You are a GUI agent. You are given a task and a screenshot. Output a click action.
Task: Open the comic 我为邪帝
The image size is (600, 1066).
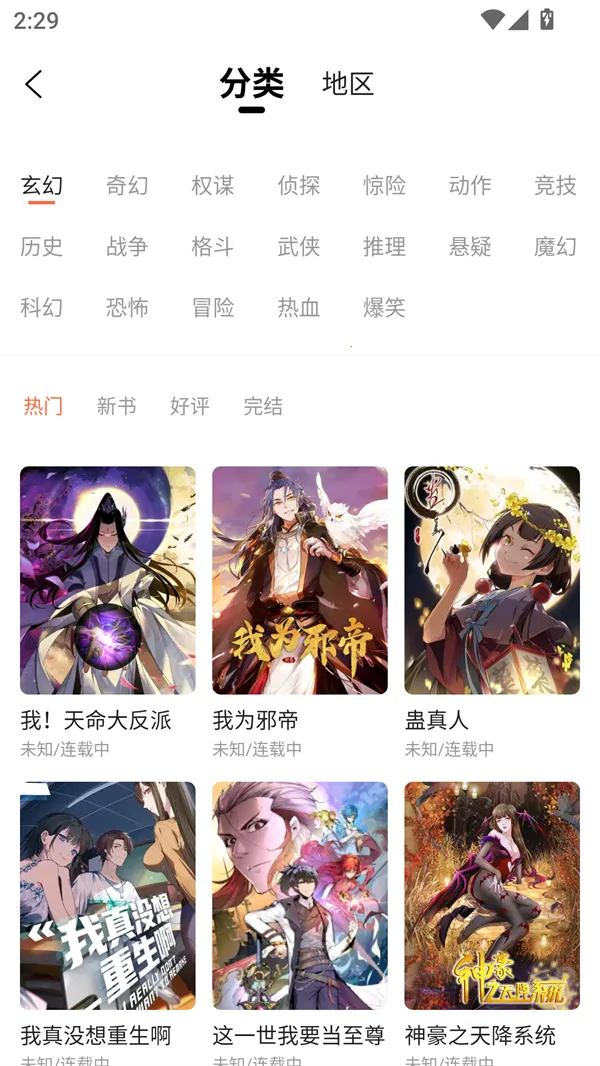[300, 580]
